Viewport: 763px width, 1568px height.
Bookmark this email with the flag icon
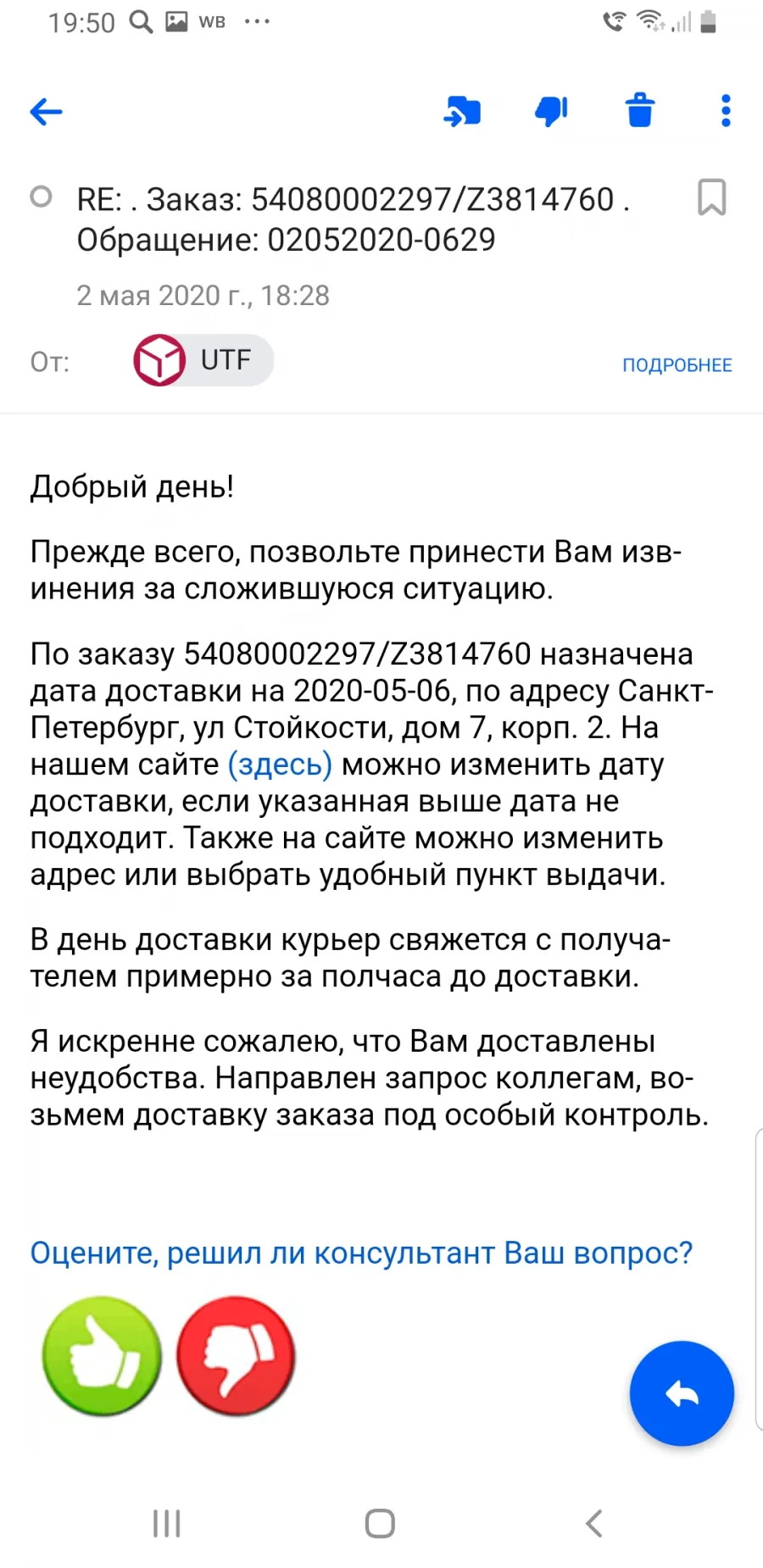click(x=711, y=197)
